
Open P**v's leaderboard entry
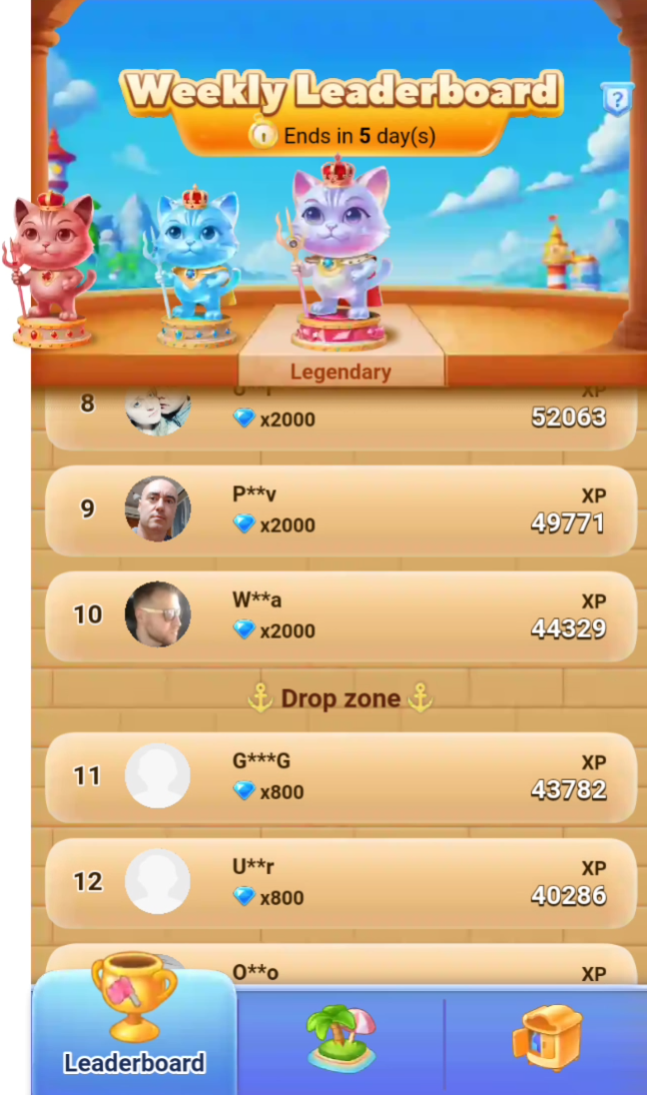(x=341, y=510)
